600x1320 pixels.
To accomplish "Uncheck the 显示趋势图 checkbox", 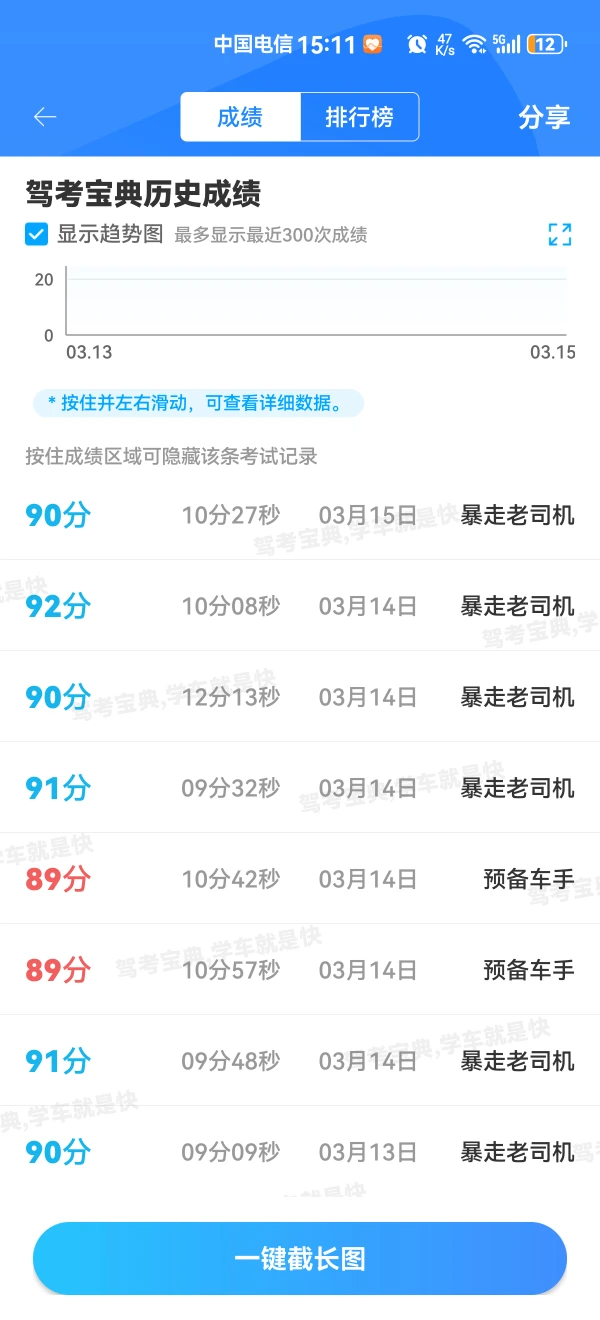I will pyautogui.click(x=37, y=234).
